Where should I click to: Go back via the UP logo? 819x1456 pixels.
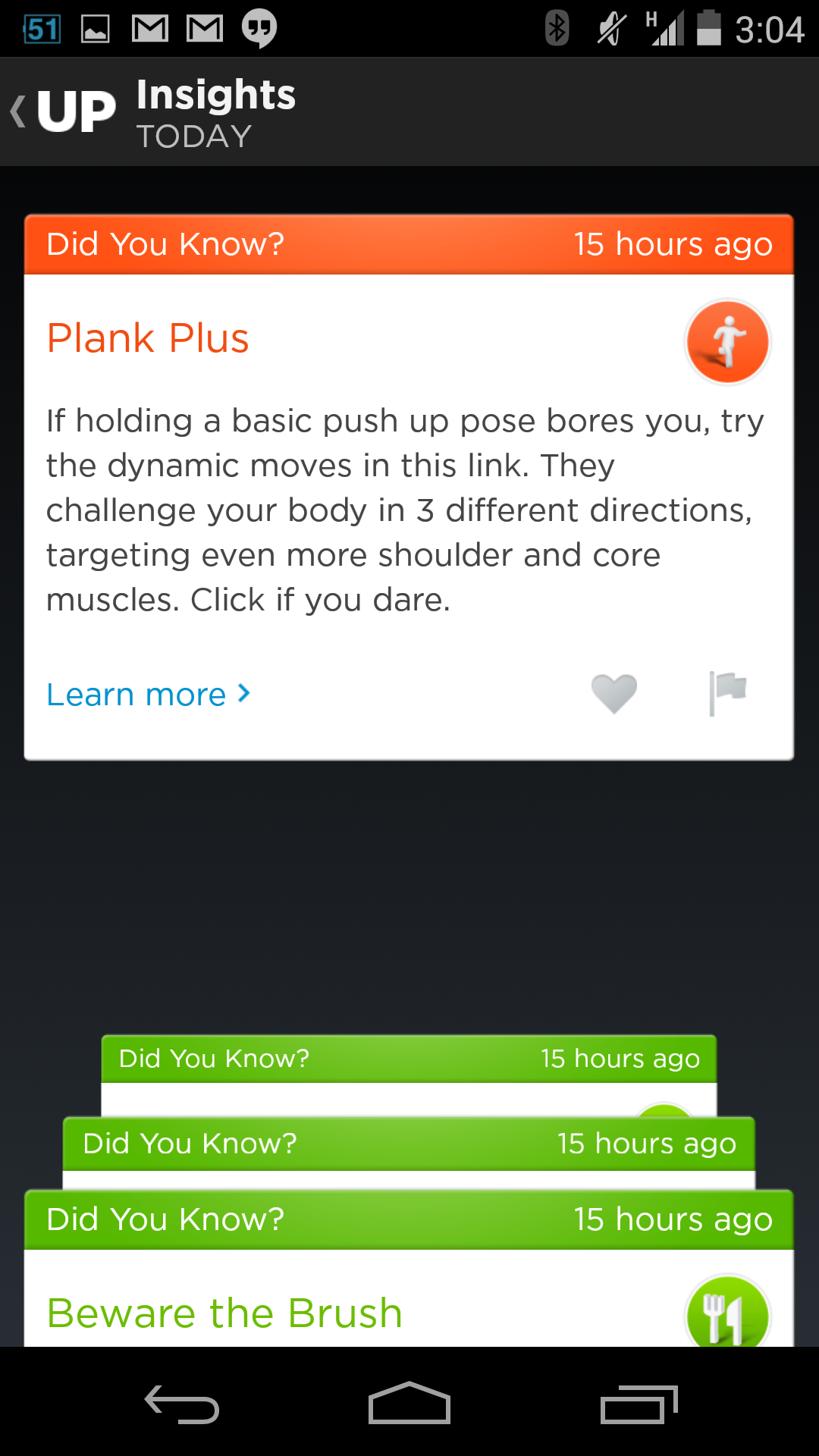[x=64, y=111]
